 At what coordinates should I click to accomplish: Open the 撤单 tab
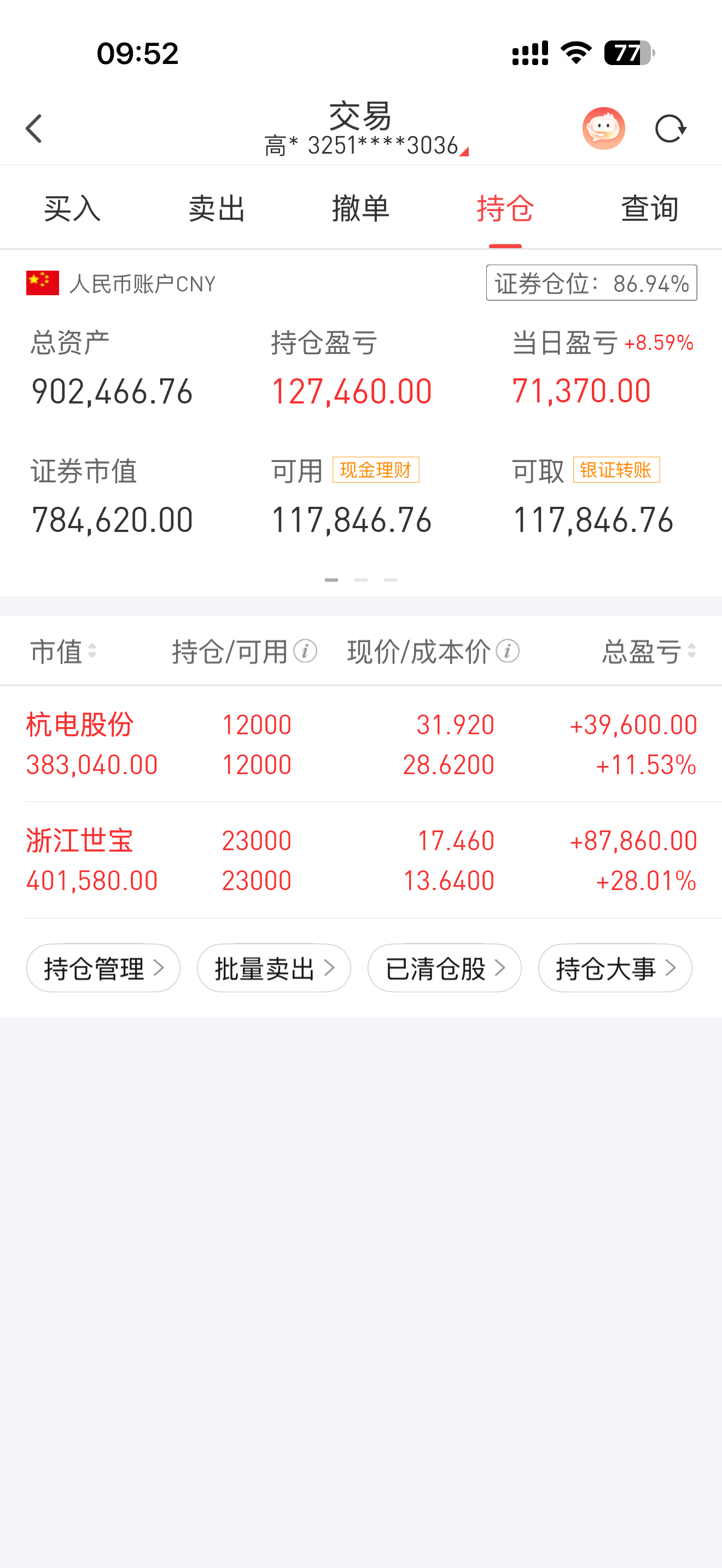361,209
